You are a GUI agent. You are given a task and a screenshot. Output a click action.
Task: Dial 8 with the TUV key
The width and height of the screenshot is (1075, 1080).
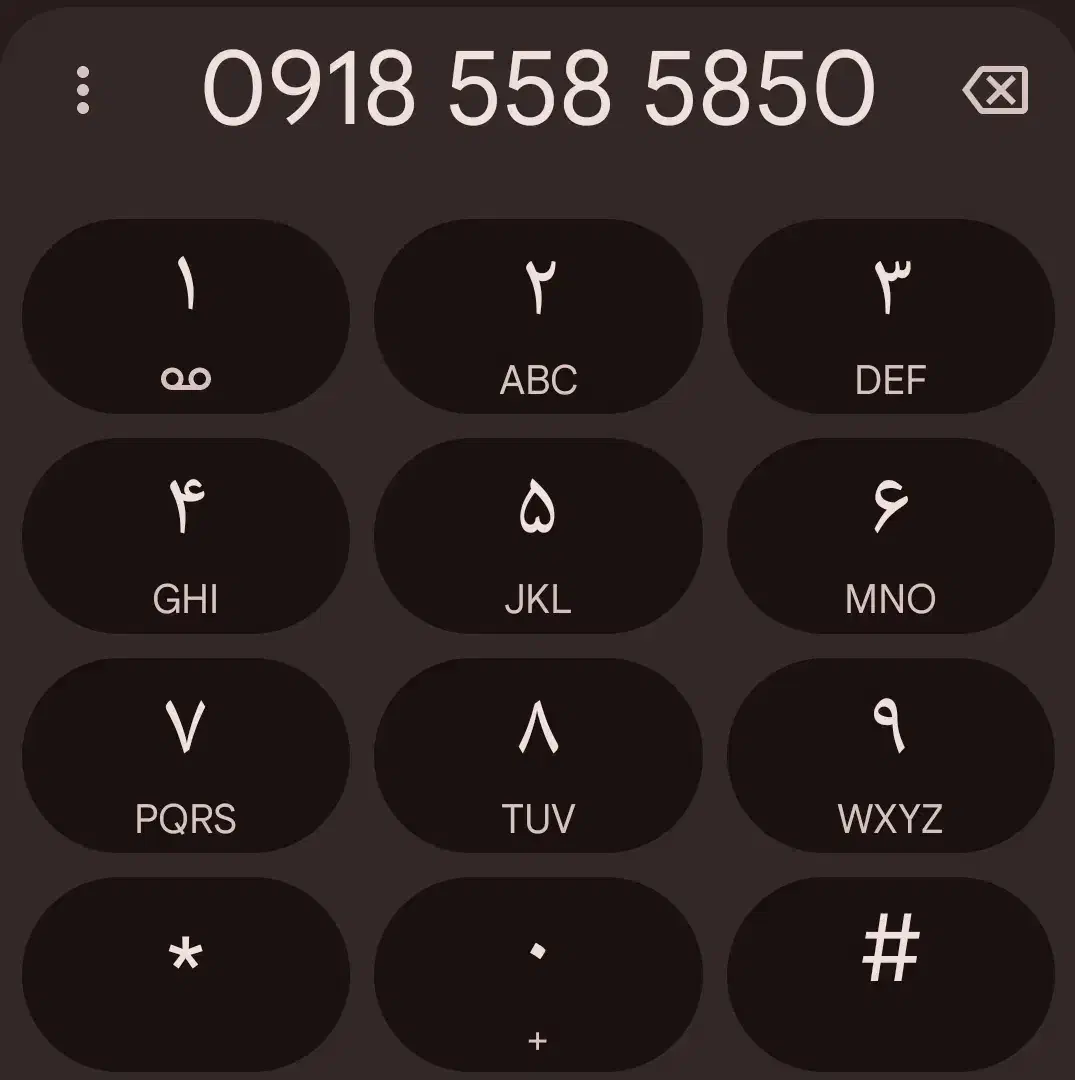(x=538, y=756)
